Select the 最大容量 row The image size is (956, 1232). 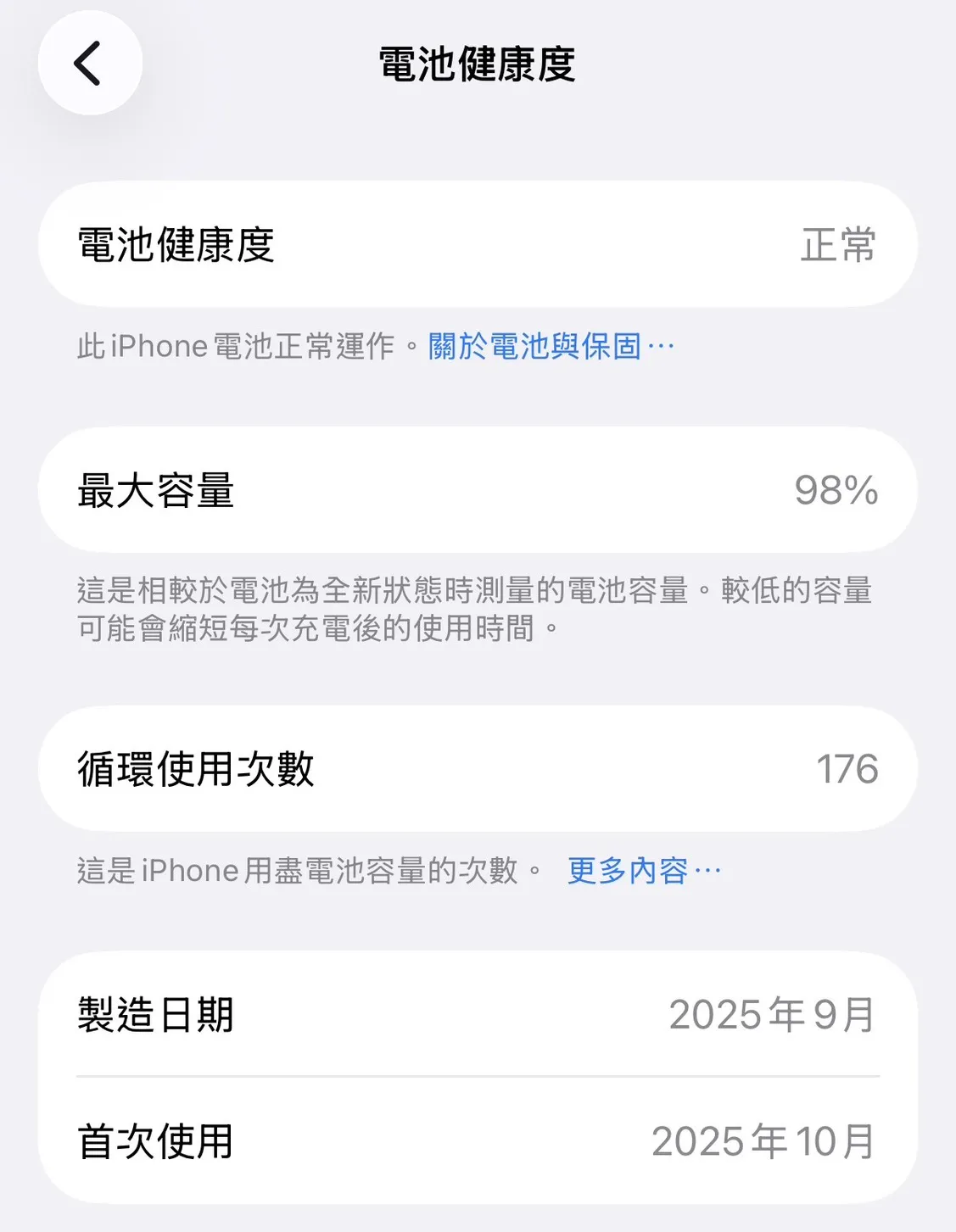coord(478,490)
